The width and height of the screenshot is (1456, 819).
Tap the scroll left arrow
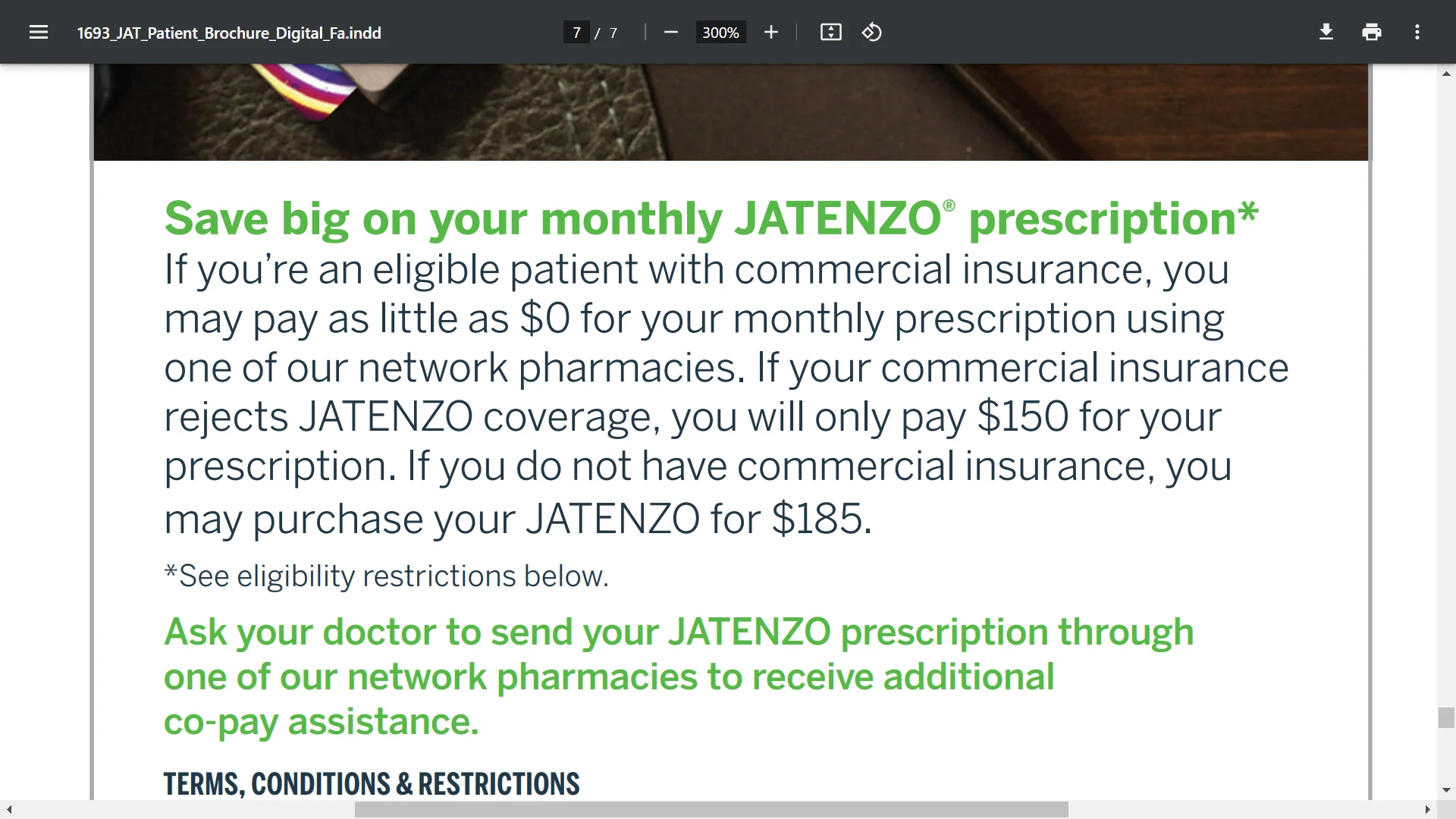pyautogui.click(x=9, y=810)
